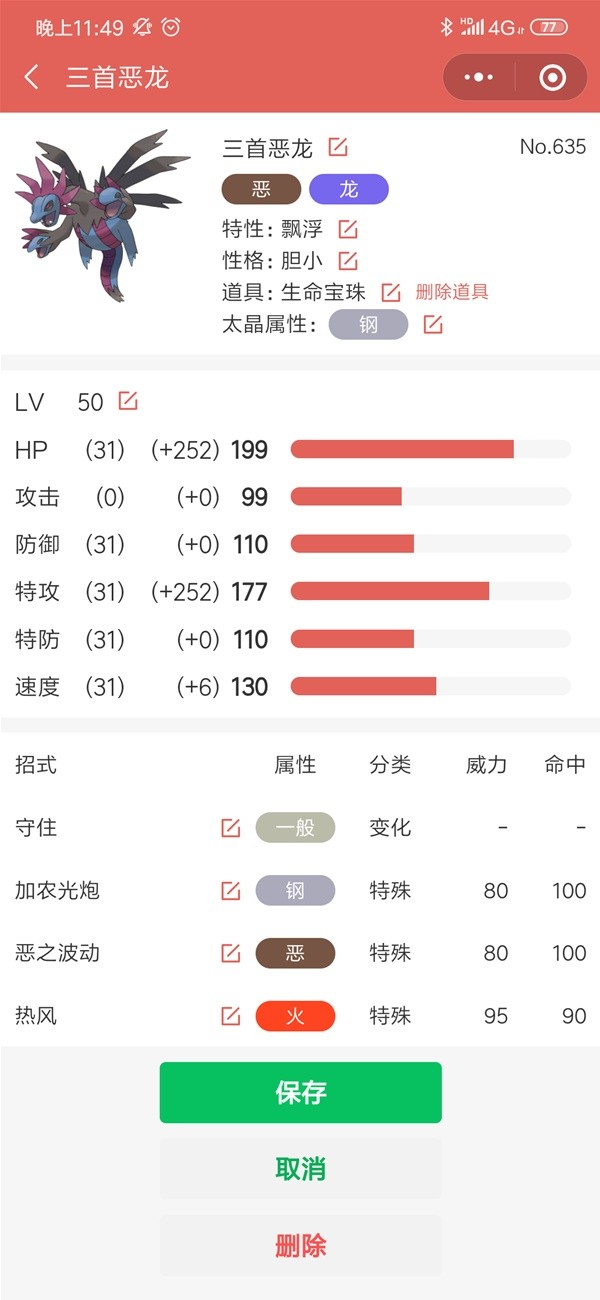Tap 删除道具 to remove the item

(452, 293)
